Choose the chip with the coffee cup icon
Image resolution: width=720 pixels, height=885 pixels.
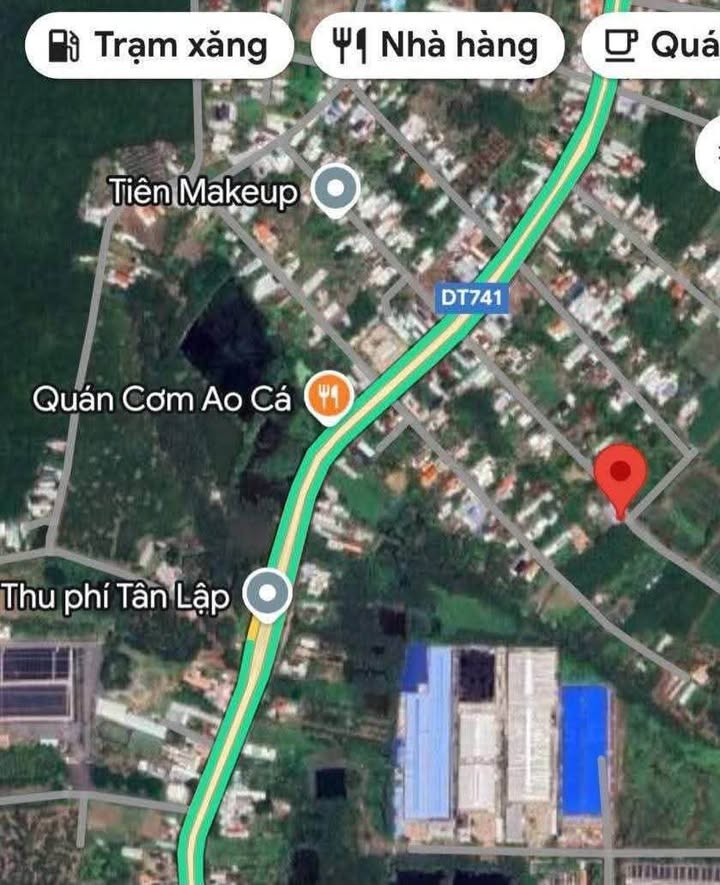655,45
